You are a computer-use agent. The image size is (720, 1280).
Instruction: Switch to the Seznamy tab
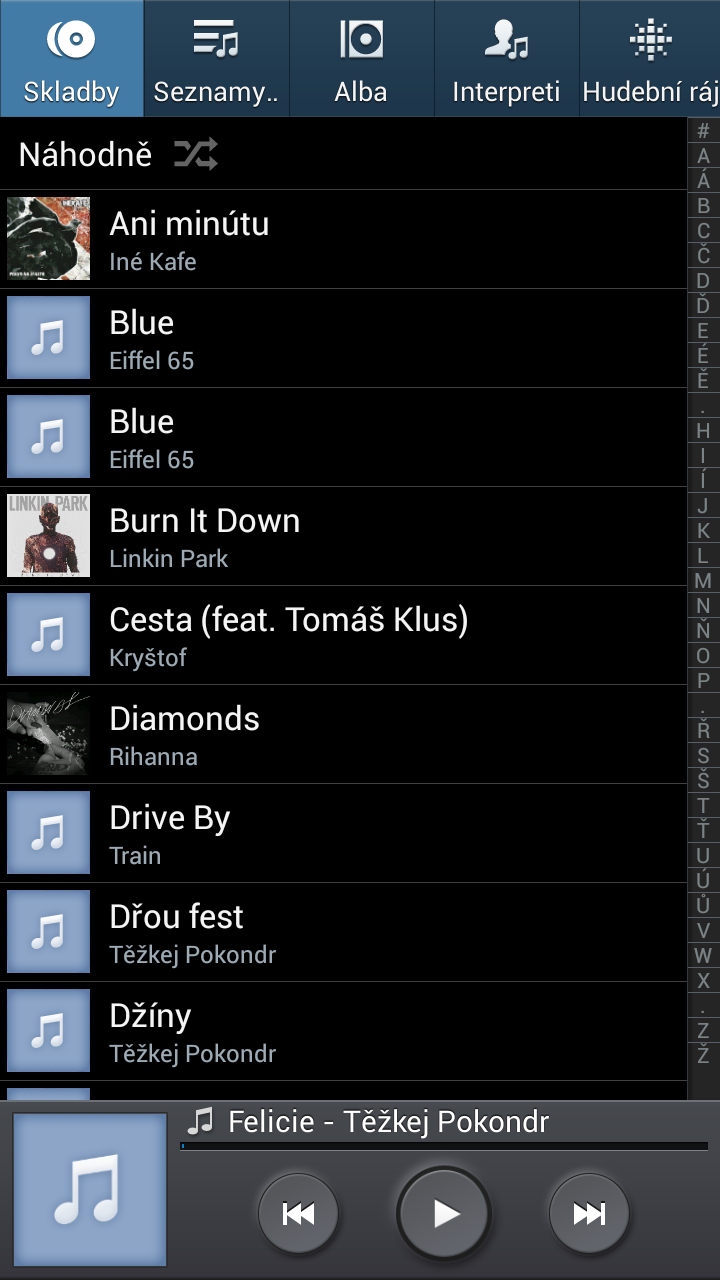[216, 58]
